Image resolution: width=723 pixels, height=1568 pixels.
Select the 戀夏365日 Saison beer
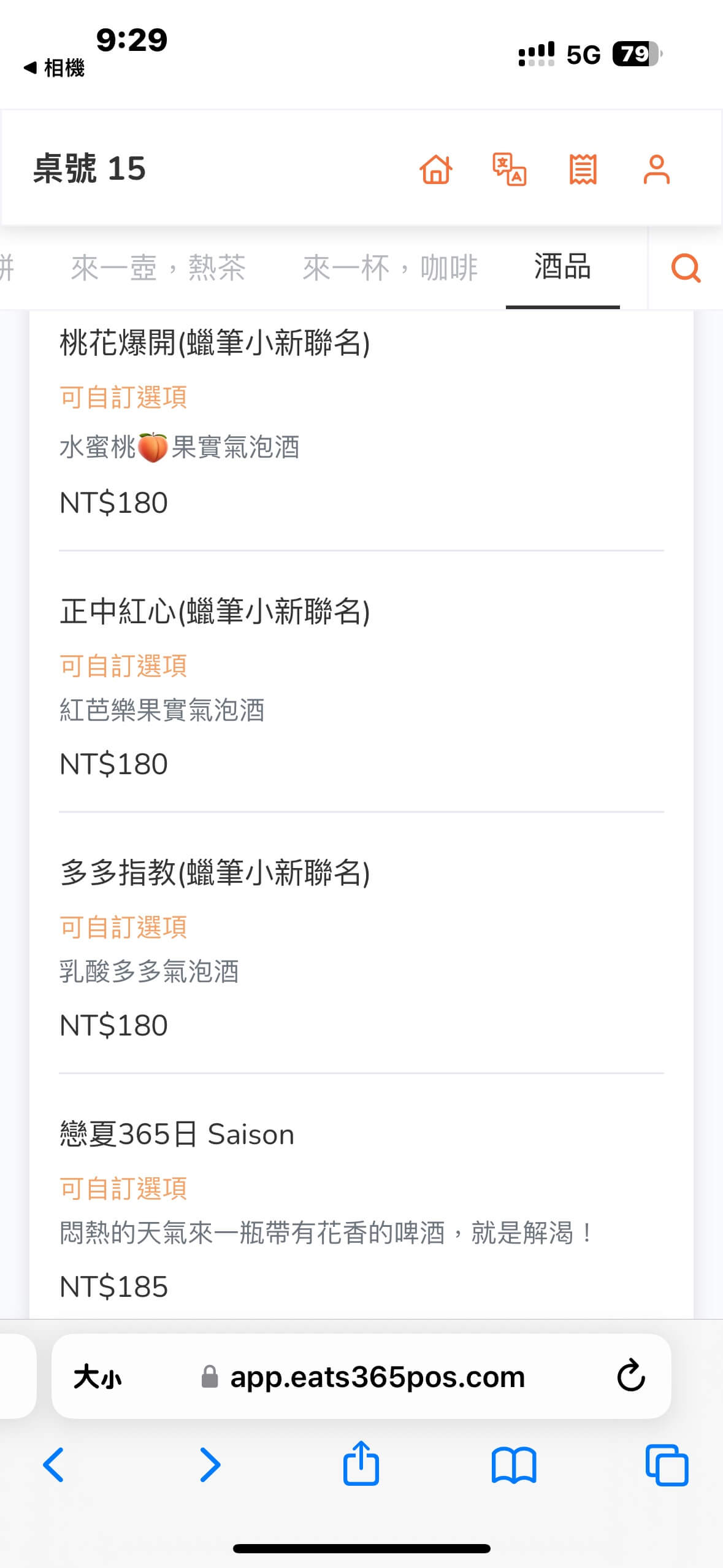[x=177, y=1134]
